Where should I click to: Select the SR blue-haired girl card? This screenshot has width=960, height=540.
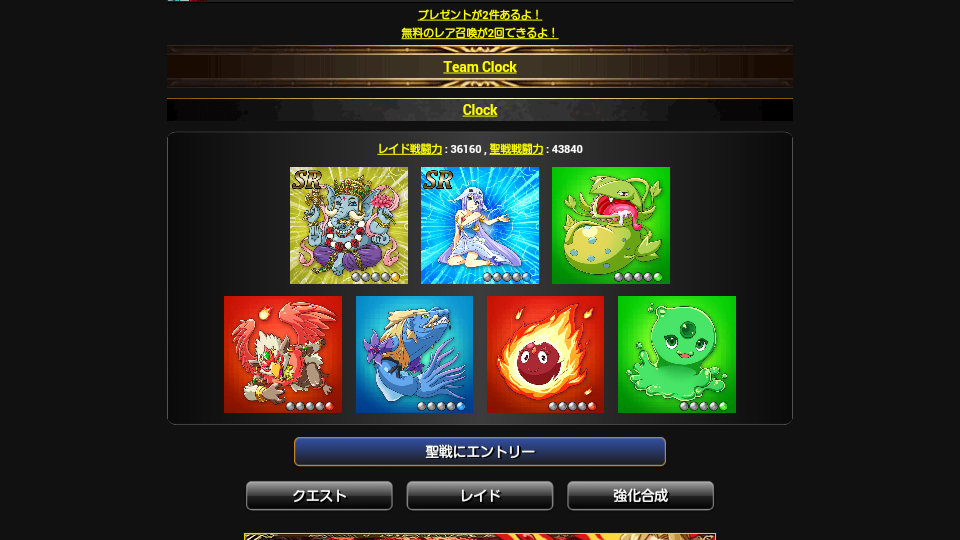[480, 225]
